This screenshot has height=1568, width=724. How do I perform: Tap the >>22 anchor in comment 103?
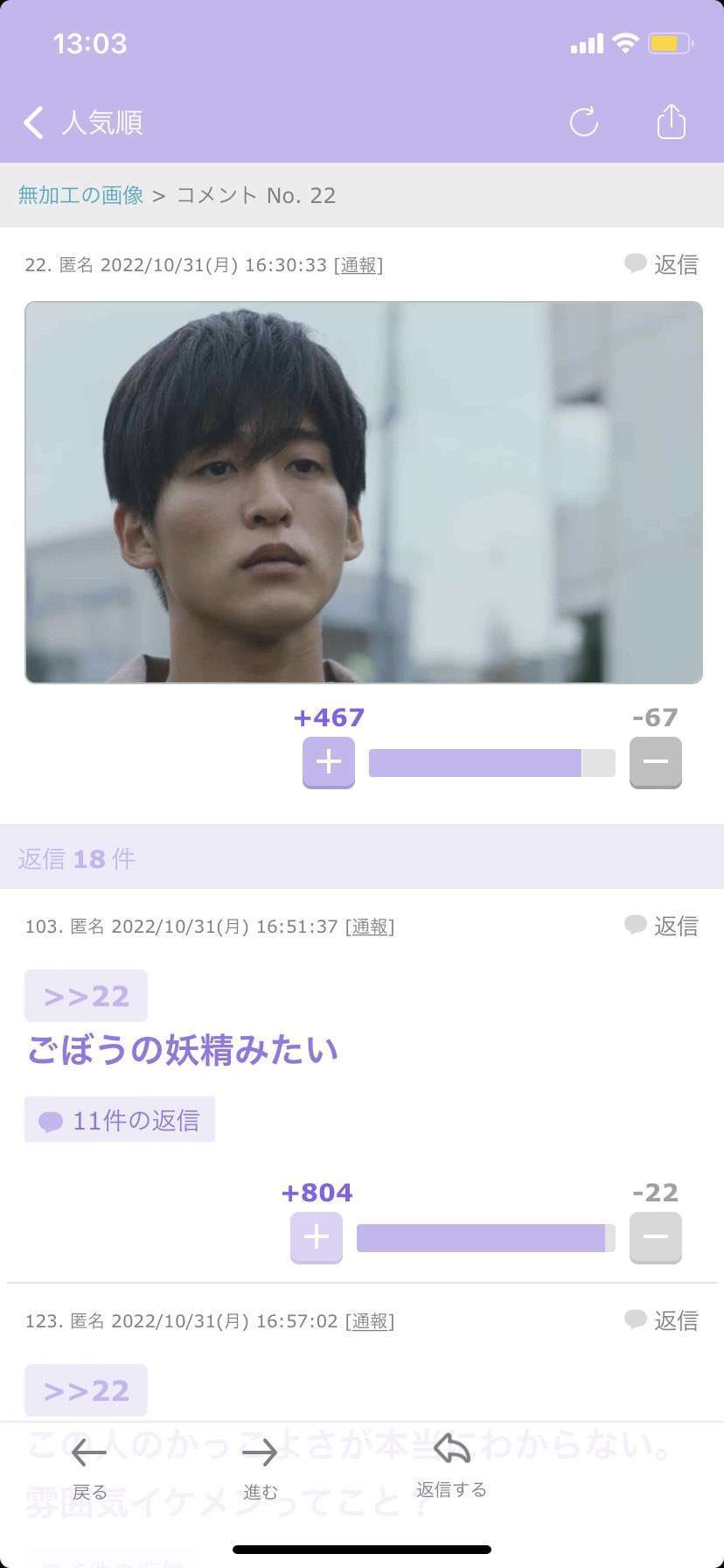click(86, 996)
